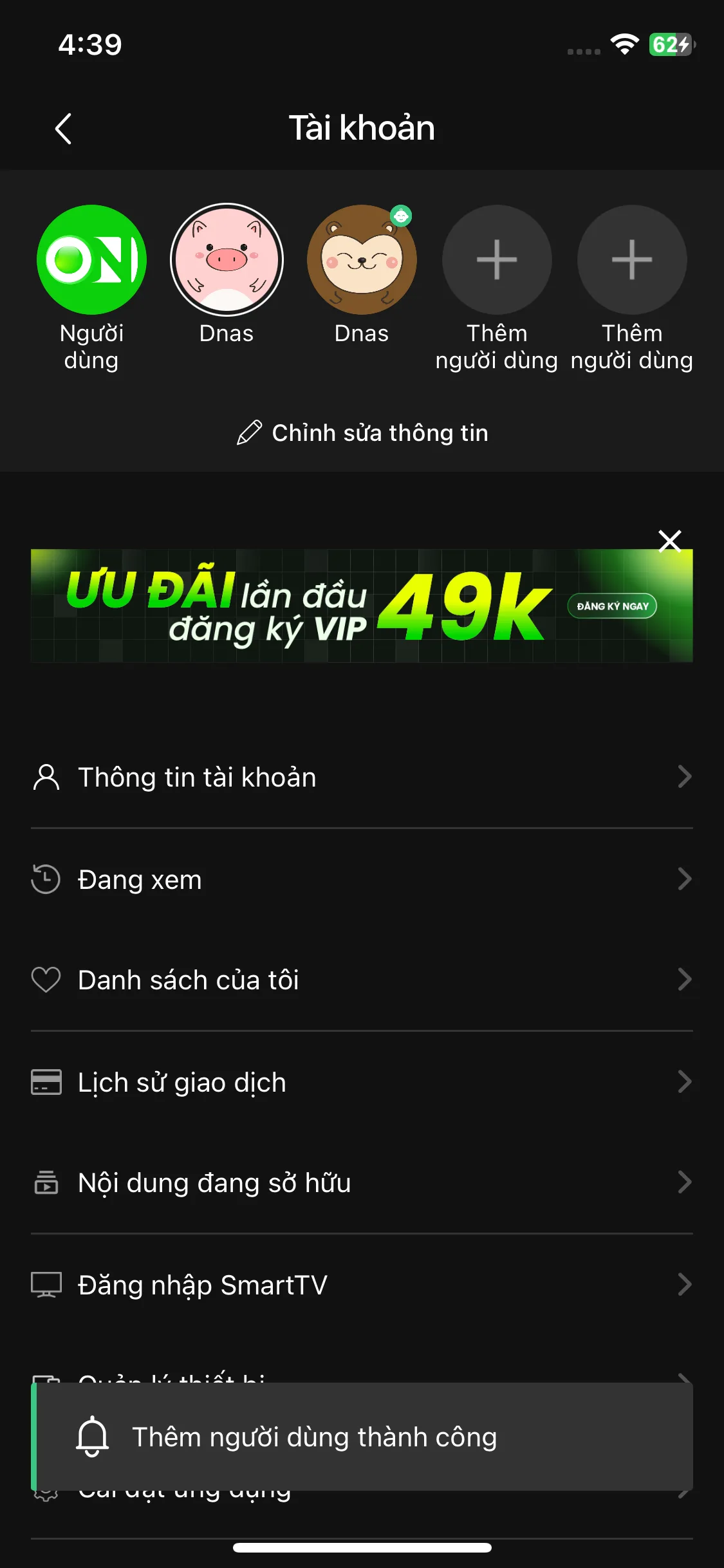Tap the back arrow on Tài khoản screen

click(x=62, y=127)
